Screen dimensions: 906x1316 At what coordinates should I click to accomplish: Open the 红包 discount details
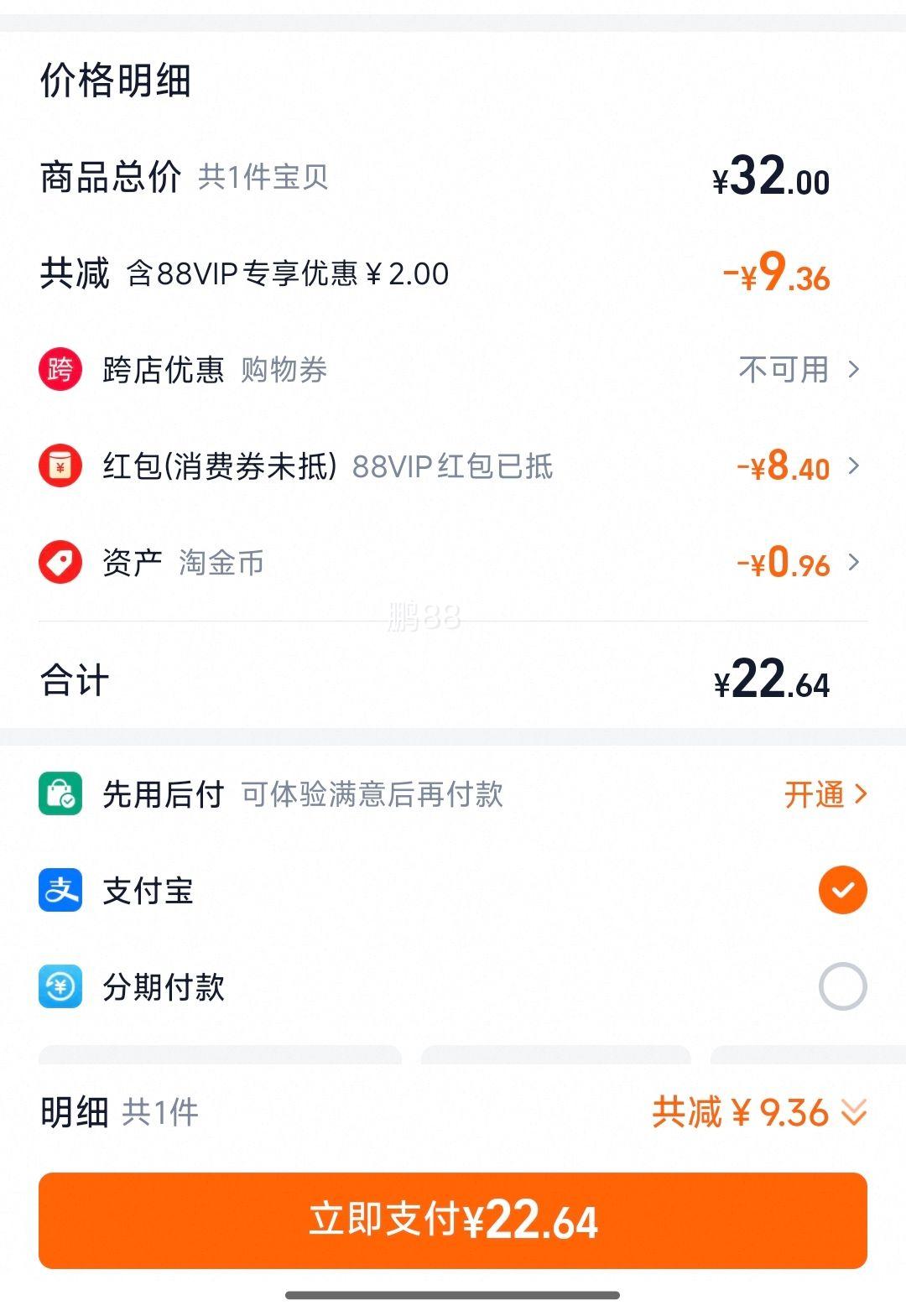(453, 466)
